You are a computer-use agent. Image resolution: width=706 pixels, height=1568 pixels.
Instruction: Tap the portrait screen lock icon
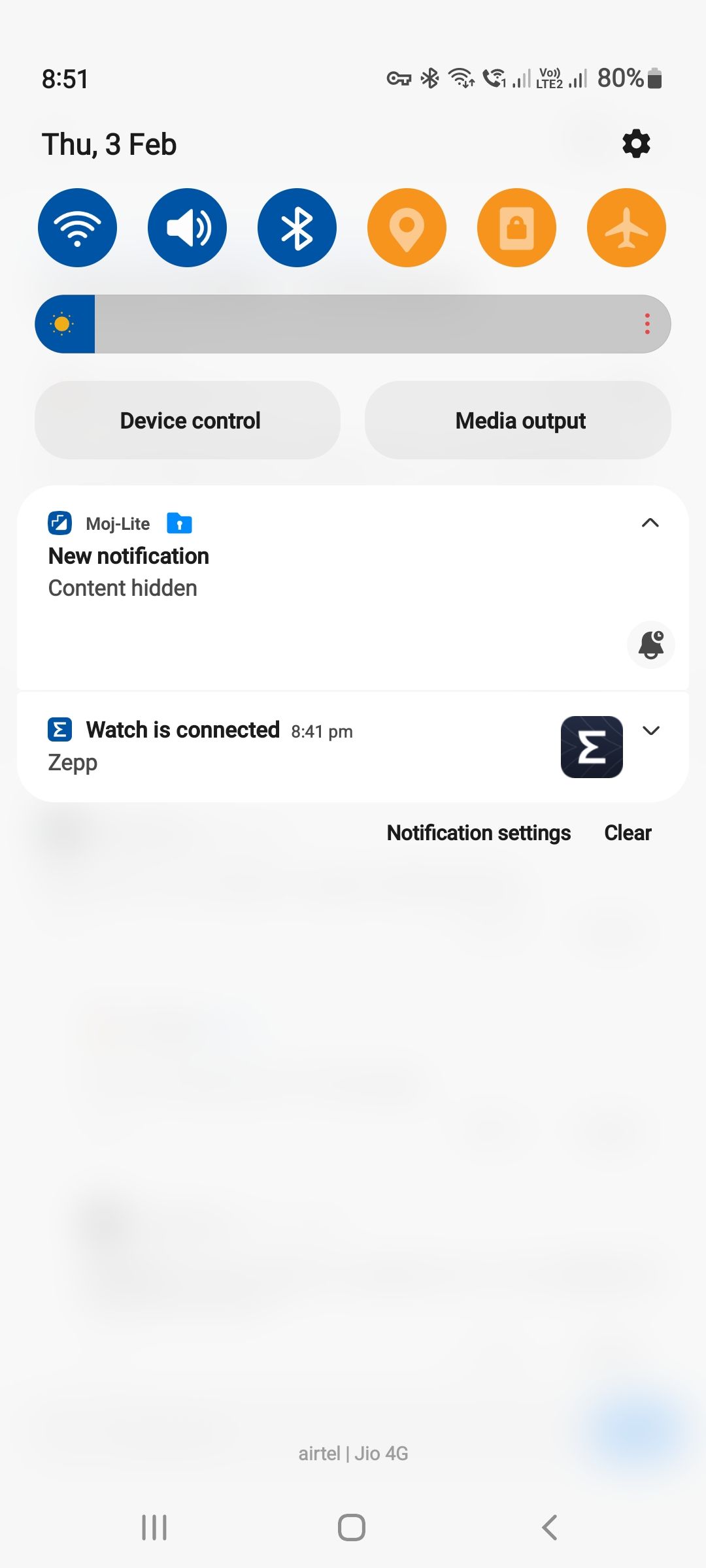(x=516, y=227)
